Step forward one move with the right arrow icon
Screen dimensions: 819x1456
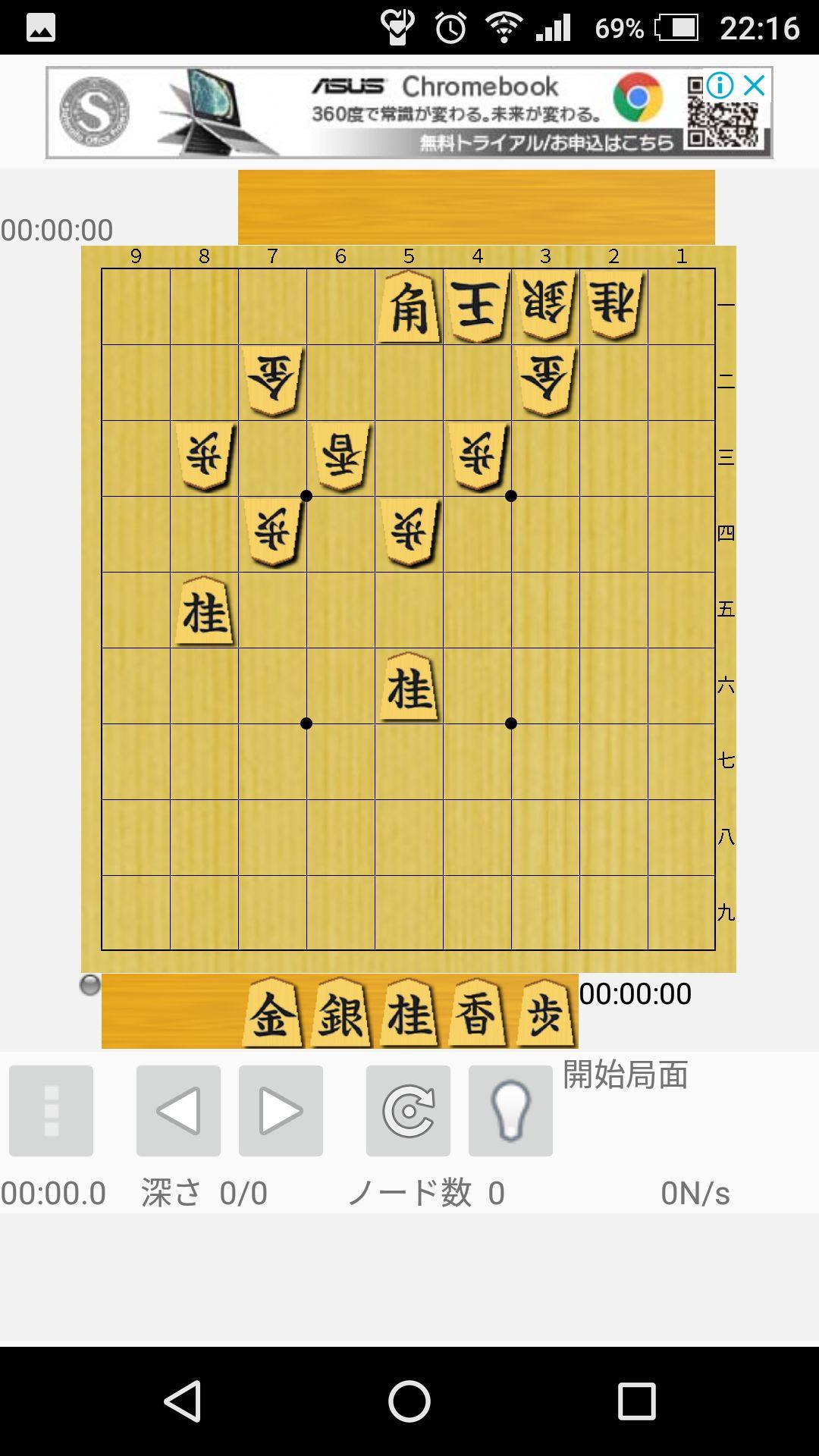click(x=281, y=1110)
